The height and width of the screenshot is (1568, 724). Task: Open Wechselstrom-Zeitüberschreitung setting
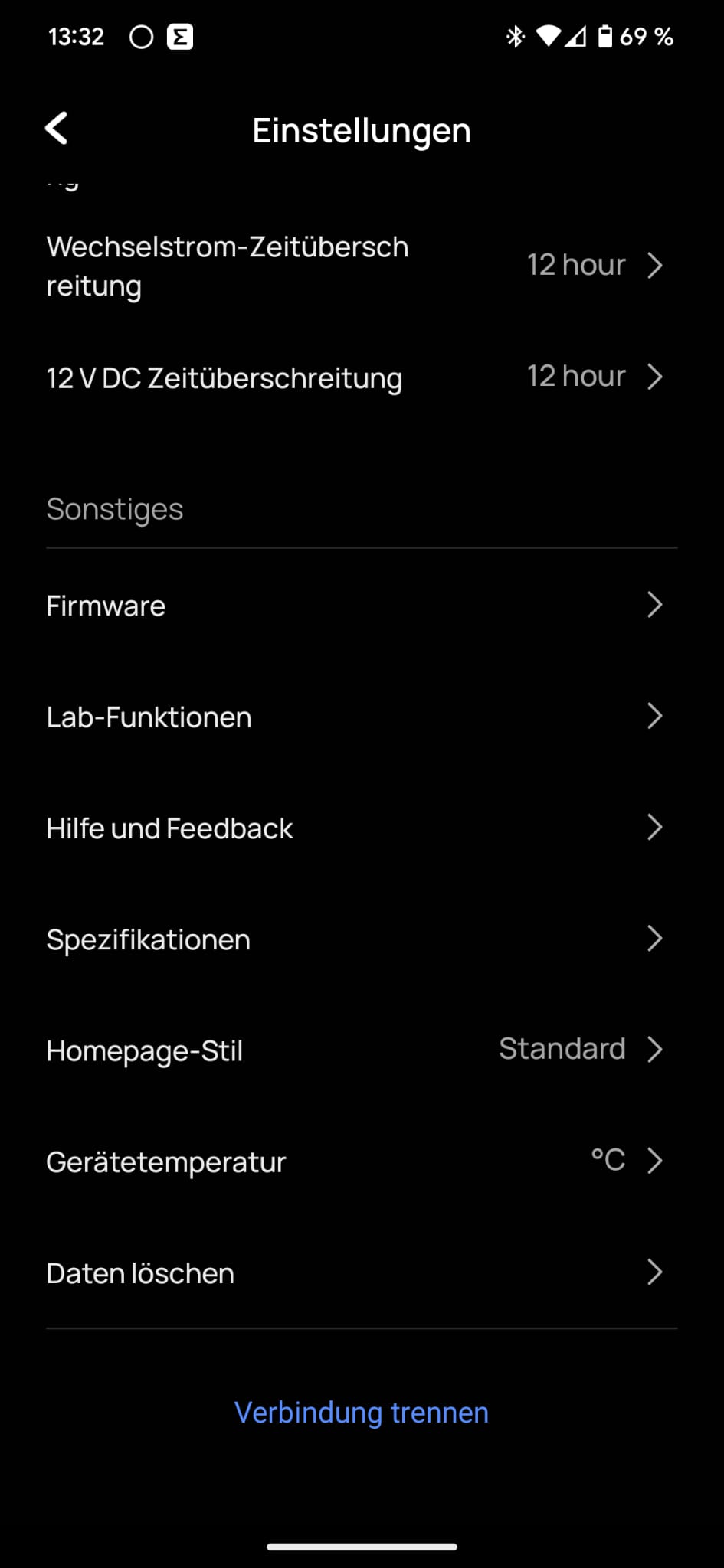tap(361, 266)
